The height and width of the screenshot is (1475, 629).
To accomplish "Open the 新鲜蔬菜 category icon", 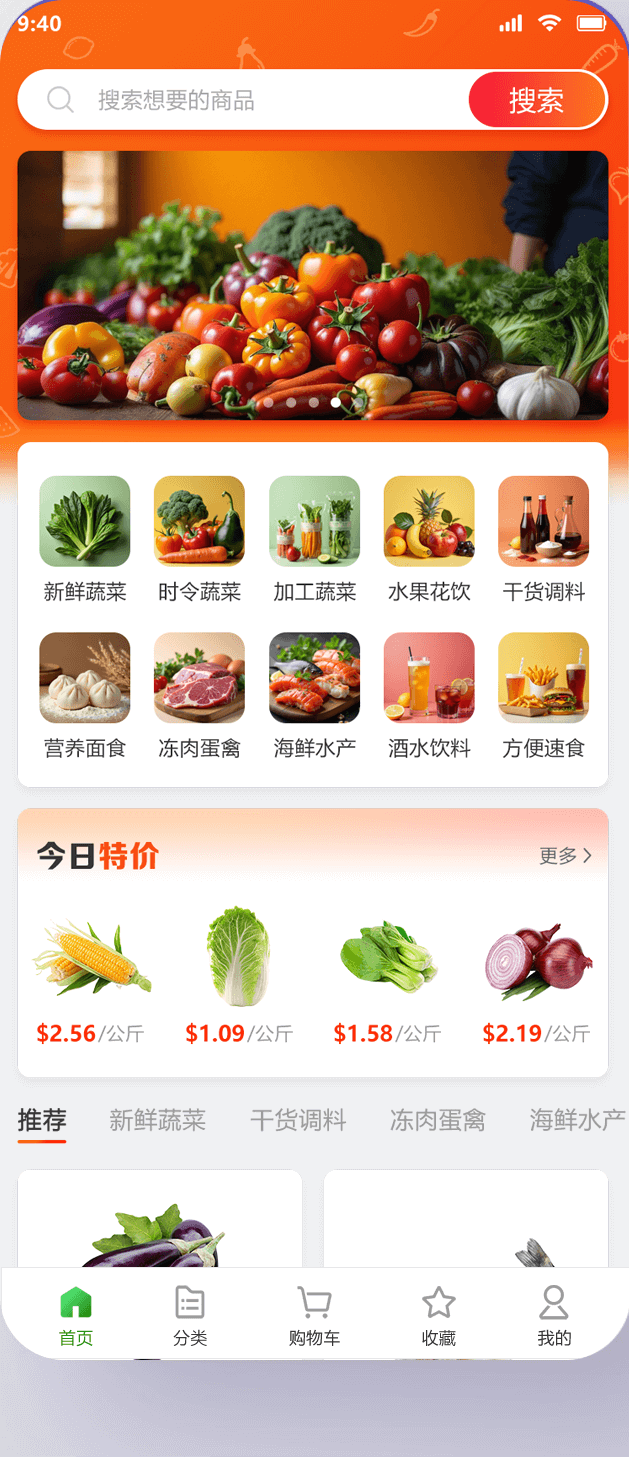I will [85, 521].
